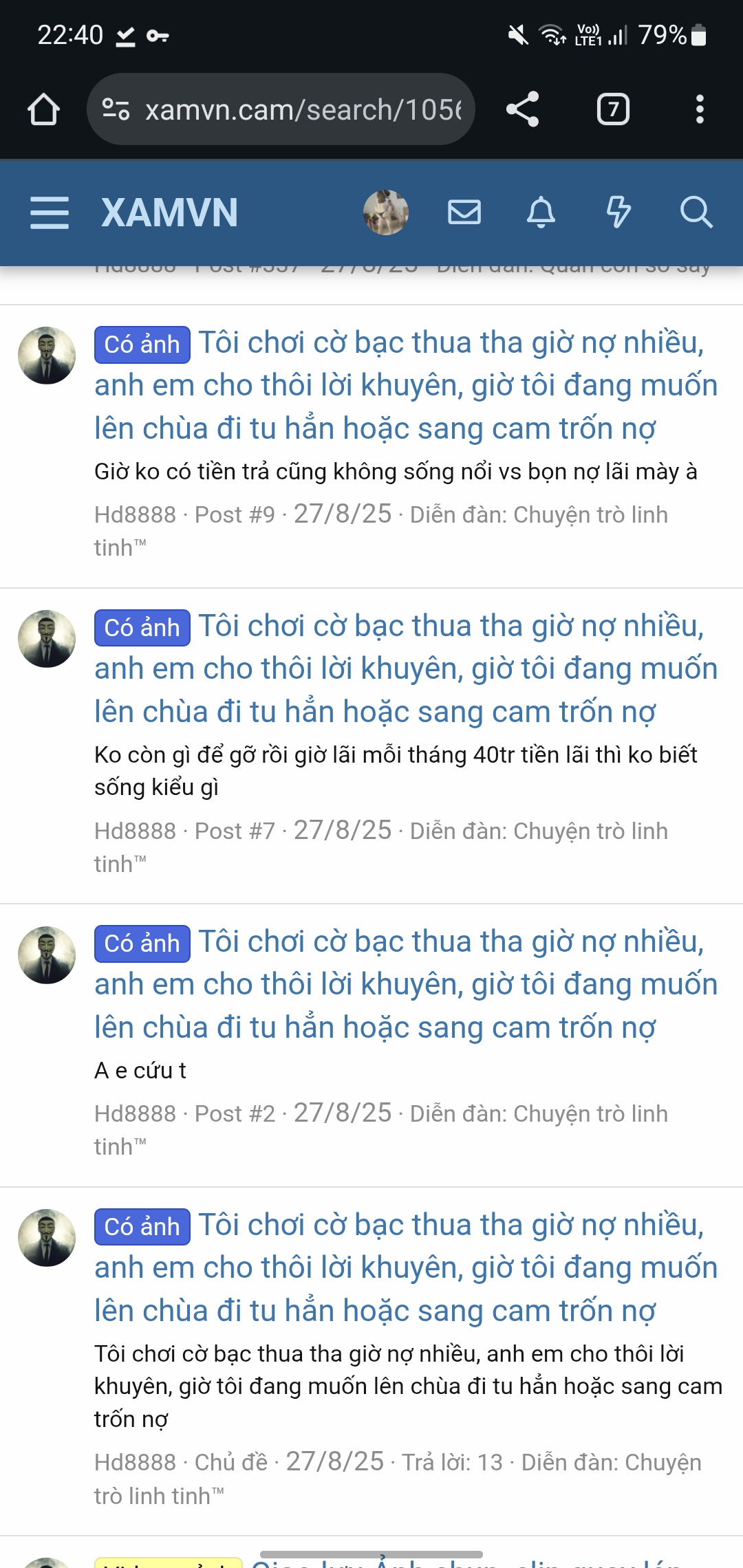Share this page from the browser toolbar
Screen dimensions: 743x1568
pos(522,109)
